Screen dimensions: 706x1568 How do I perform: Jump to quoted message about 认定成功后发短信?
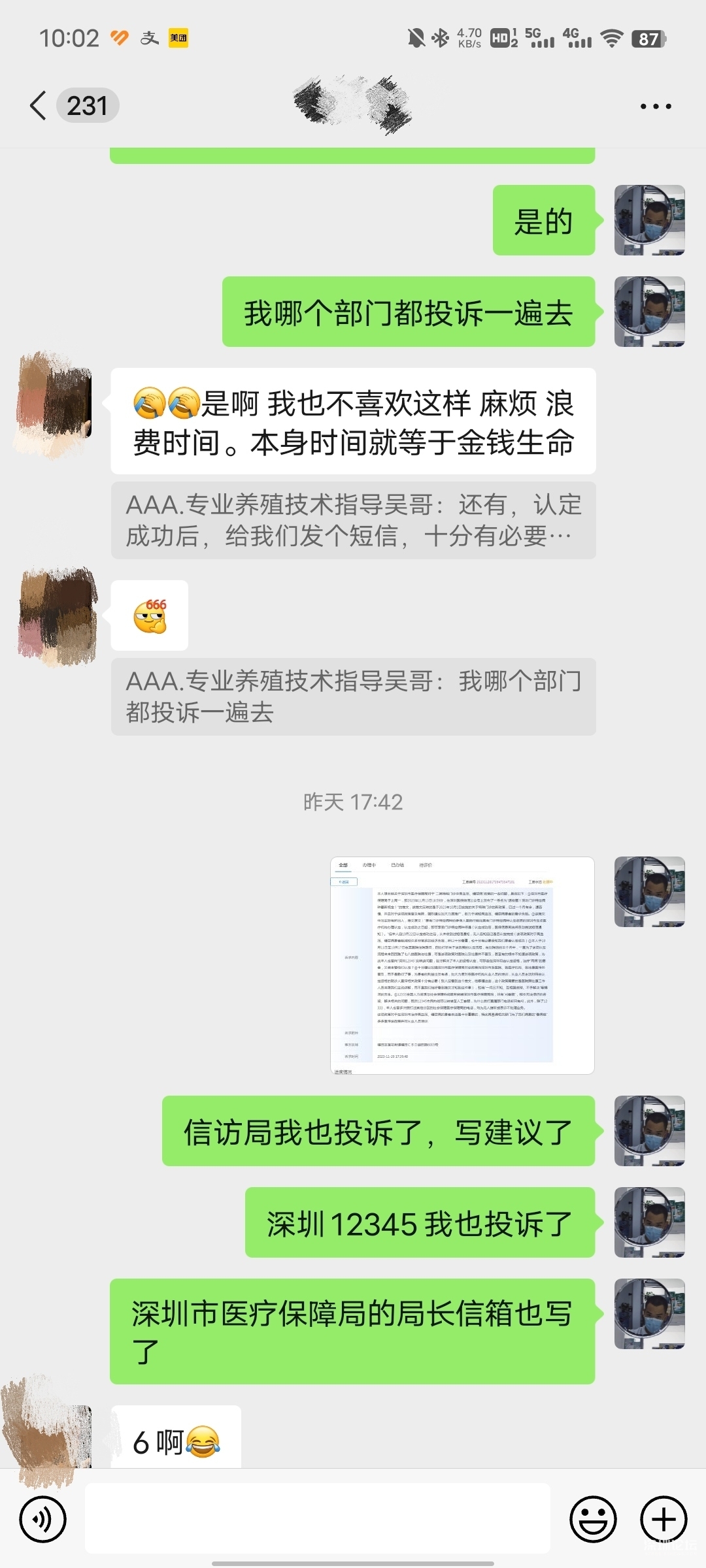pyautogui.click(x=353, y=520)
